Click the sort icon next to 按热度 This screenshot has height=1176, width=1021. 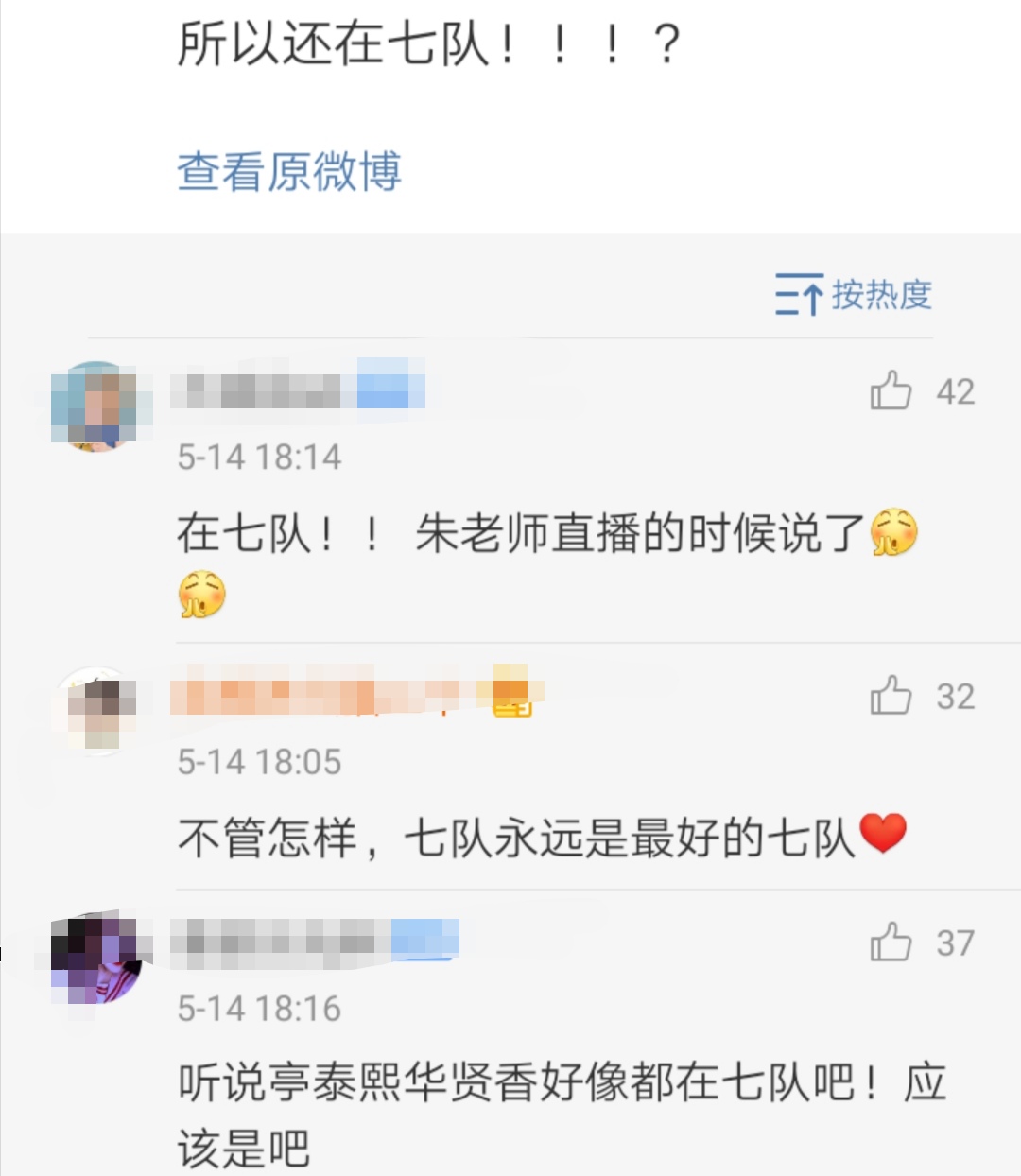pyautogui.click(x=797, y=295)
